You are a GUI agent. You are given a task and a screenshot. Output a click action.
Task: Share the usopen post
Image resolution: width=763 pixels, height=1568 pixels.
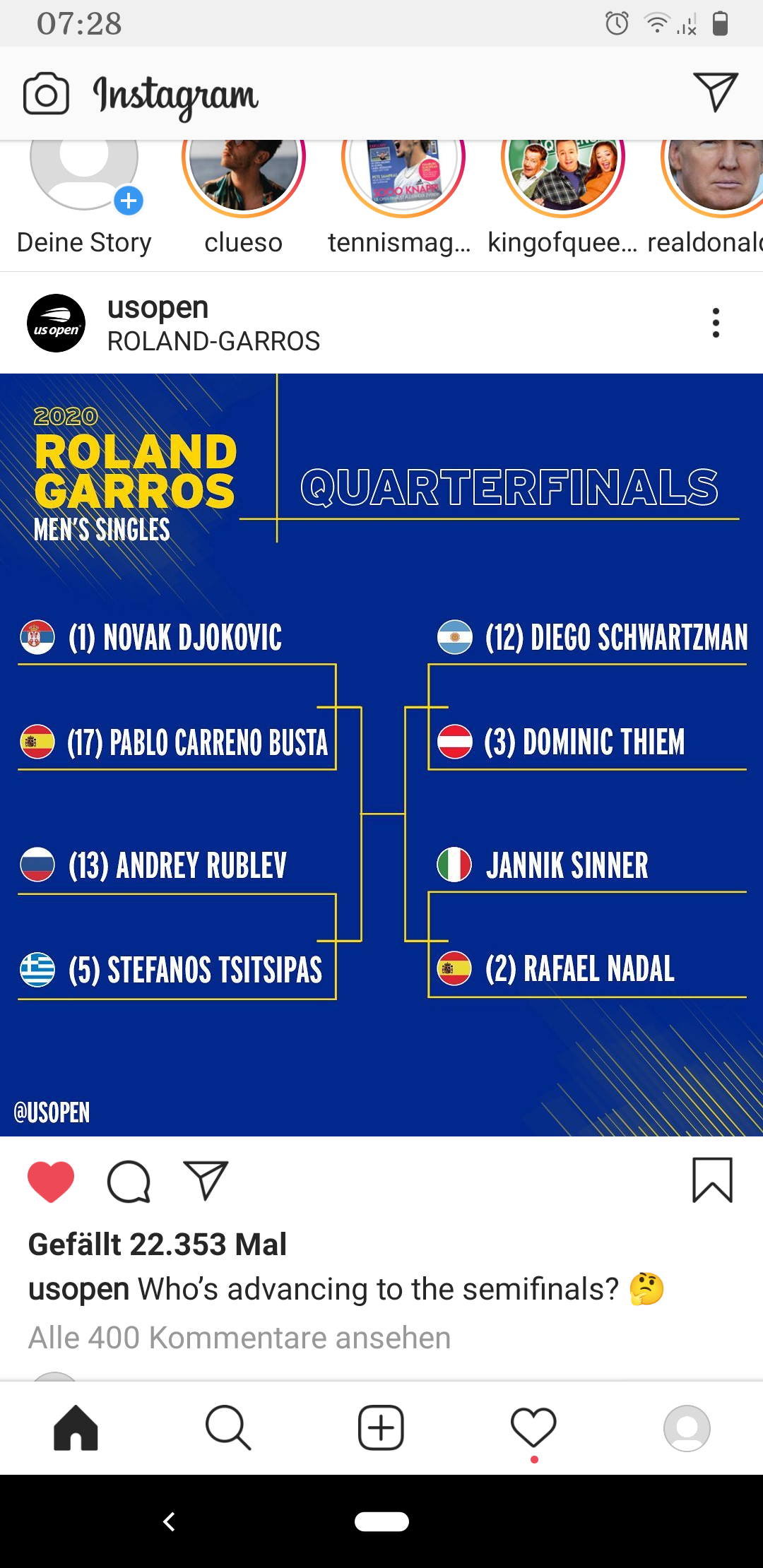pyautogui.click(x=206, y=1181)
